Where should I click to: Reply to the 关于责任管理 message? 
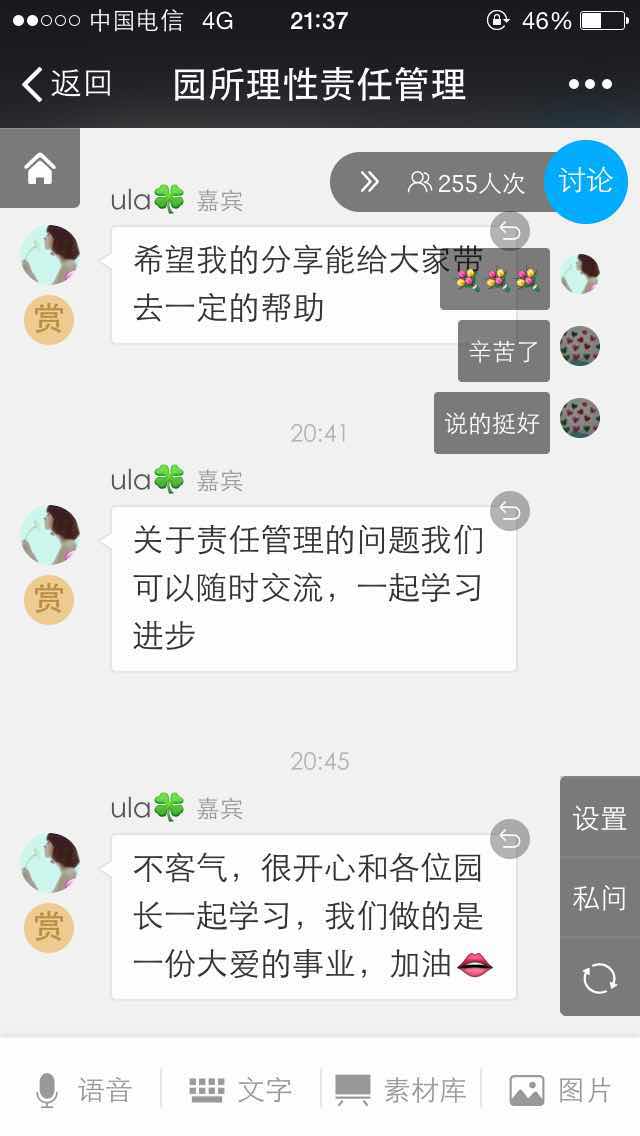click(x=510, y=512)
